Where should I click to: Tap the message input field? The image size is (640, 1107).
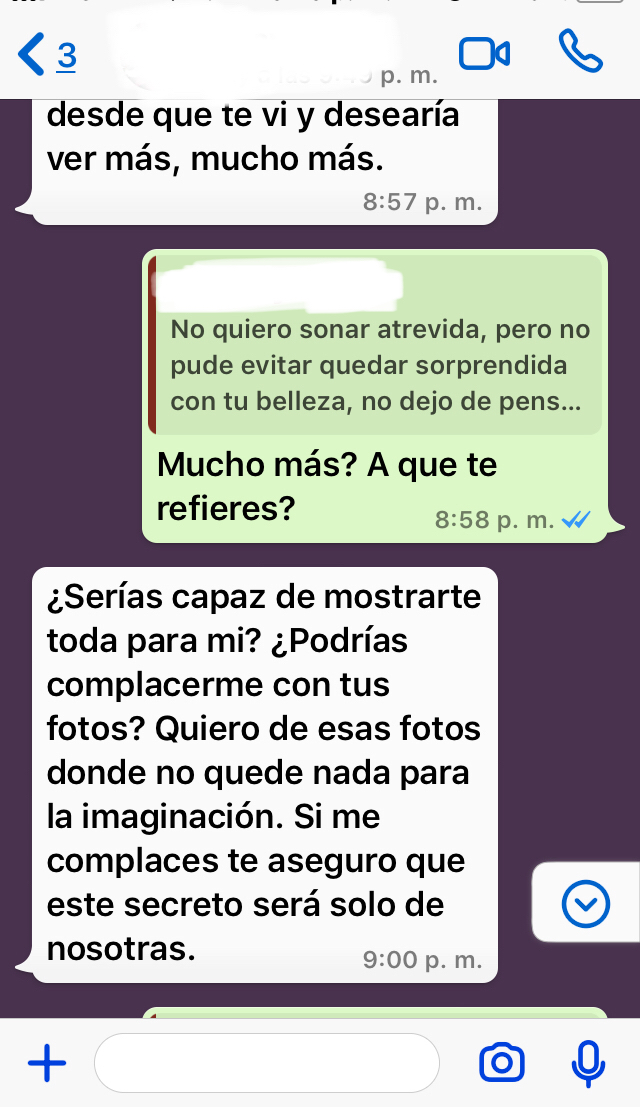tap(266, 1063)
